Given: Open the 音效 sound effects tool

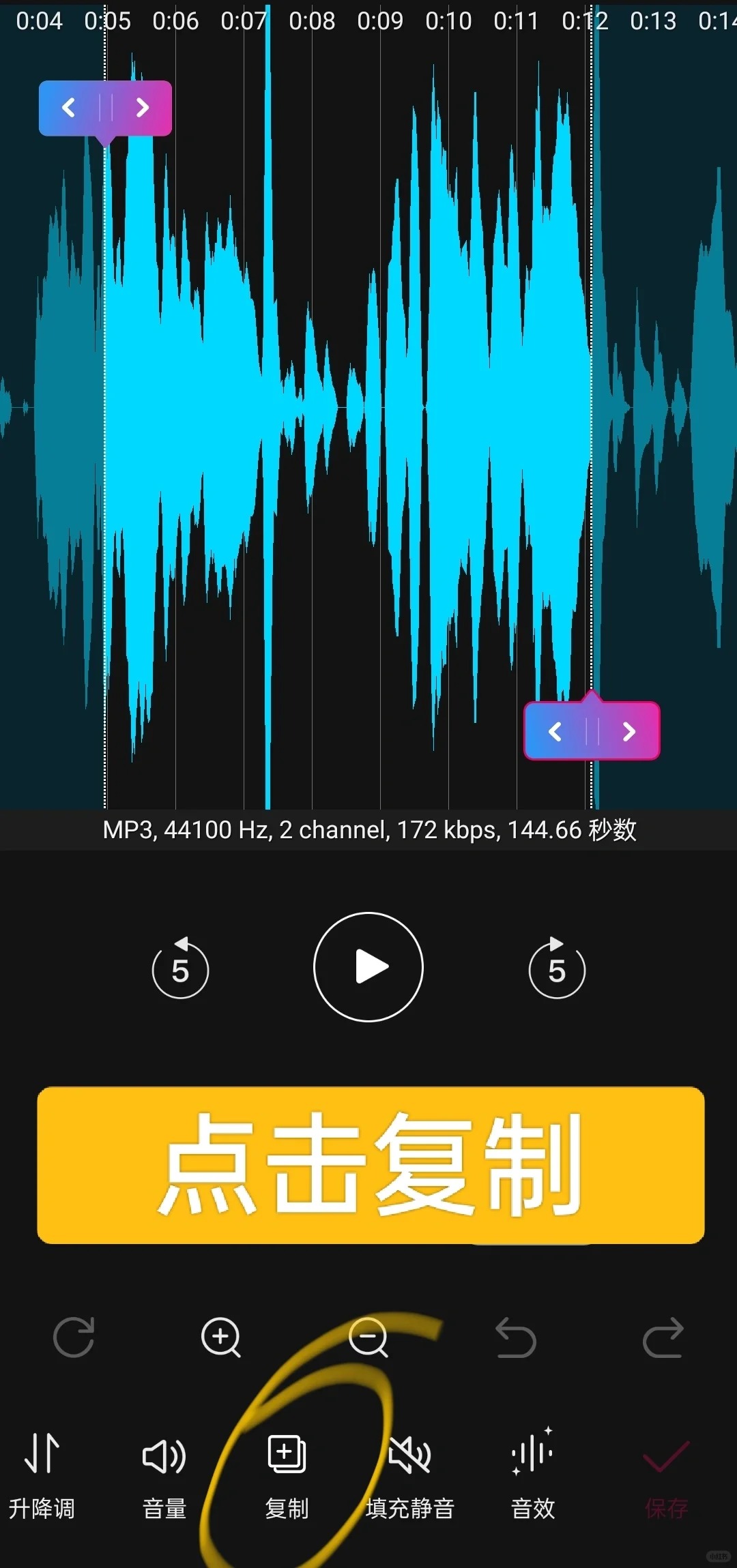Looking at the screenshot, I should click(x=532, y=1473).
